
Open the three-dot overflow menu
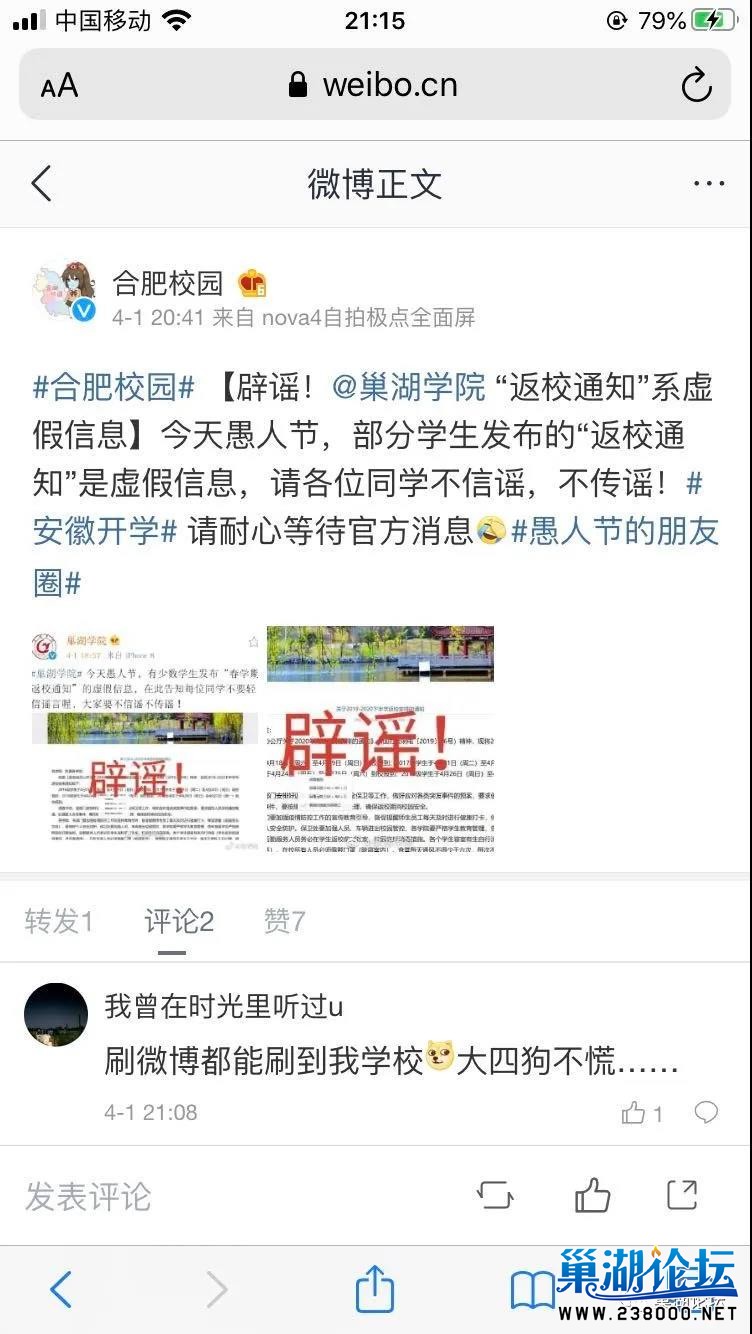(x=709, y=184)
